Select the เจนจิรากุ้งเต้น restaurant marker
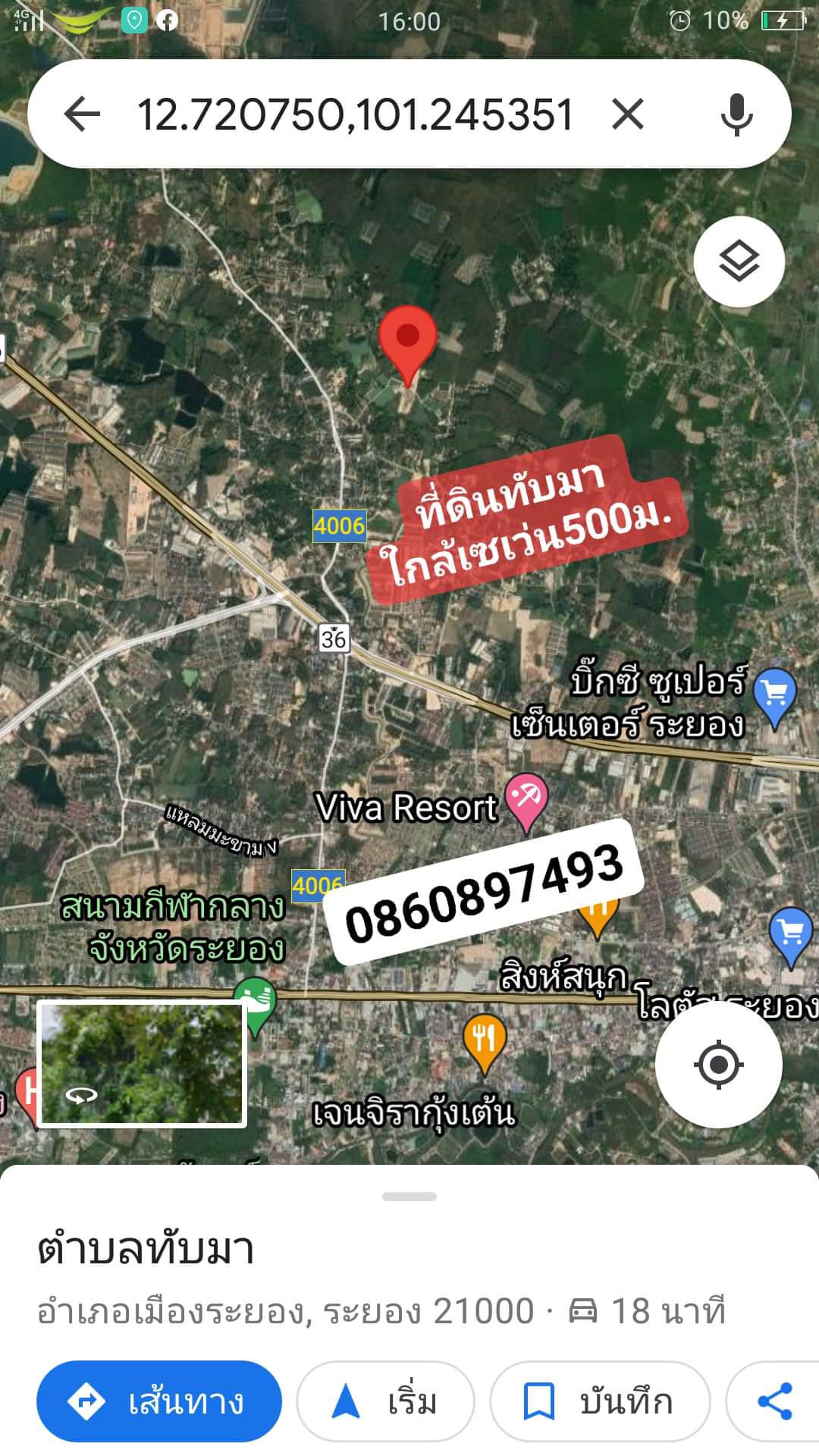819x1456 pixels. coord(485,1044)
